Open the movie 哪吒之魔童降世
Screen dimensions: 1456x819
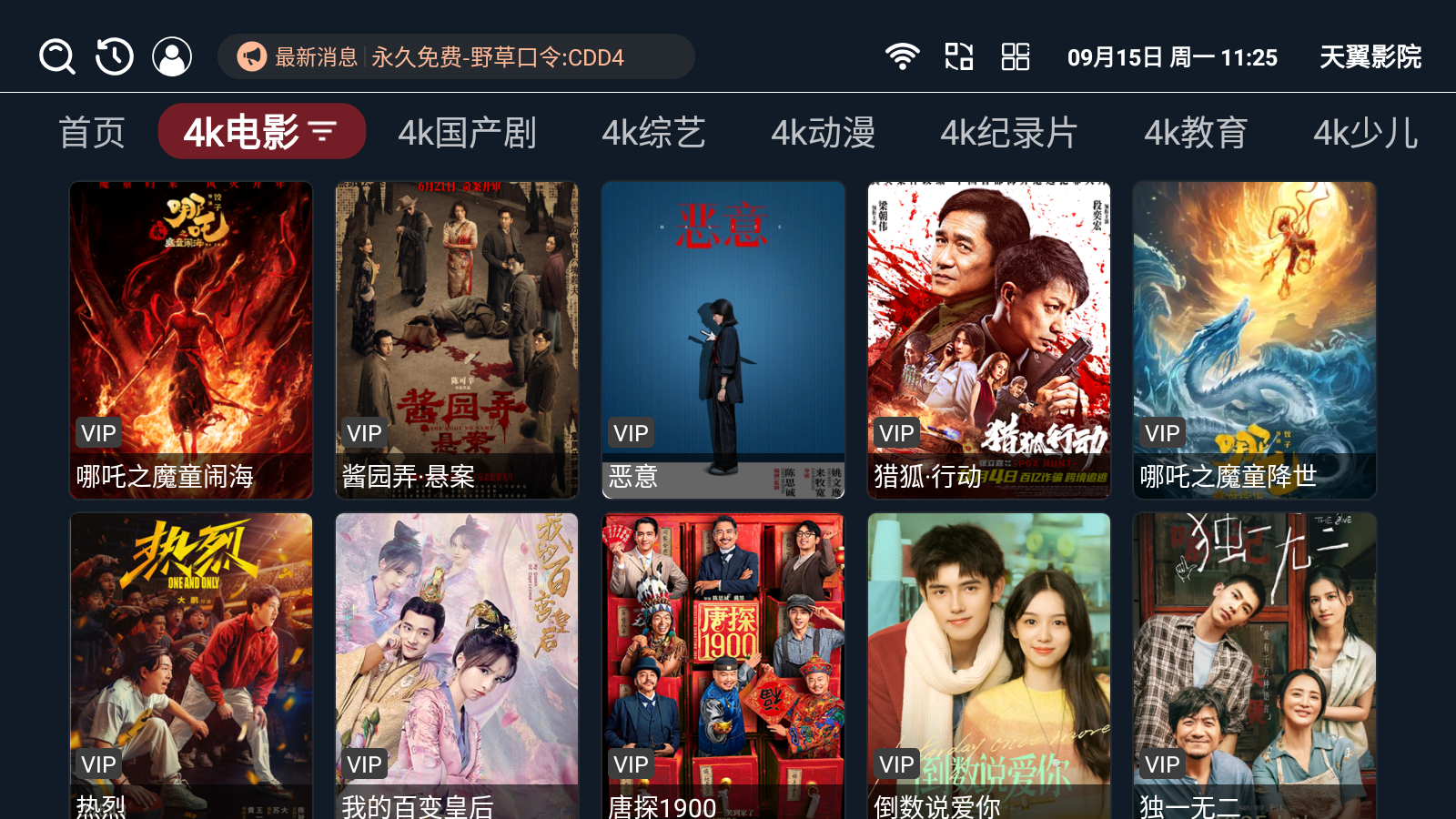point(1255,339)
